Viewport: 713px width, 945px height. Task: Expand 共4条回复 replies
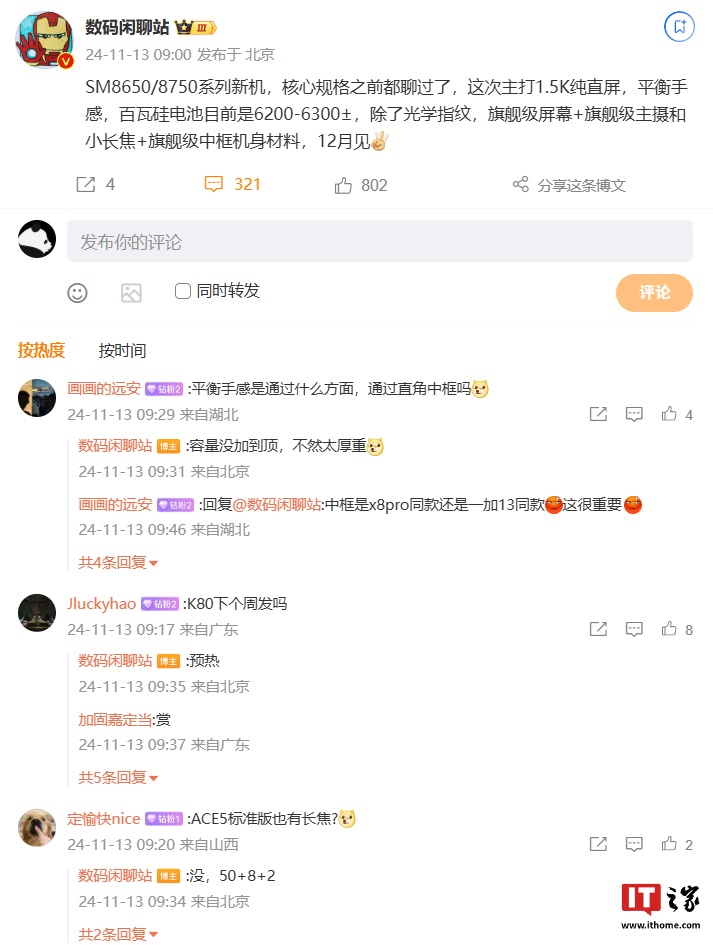pyautogui.click(x=118, y=562)
